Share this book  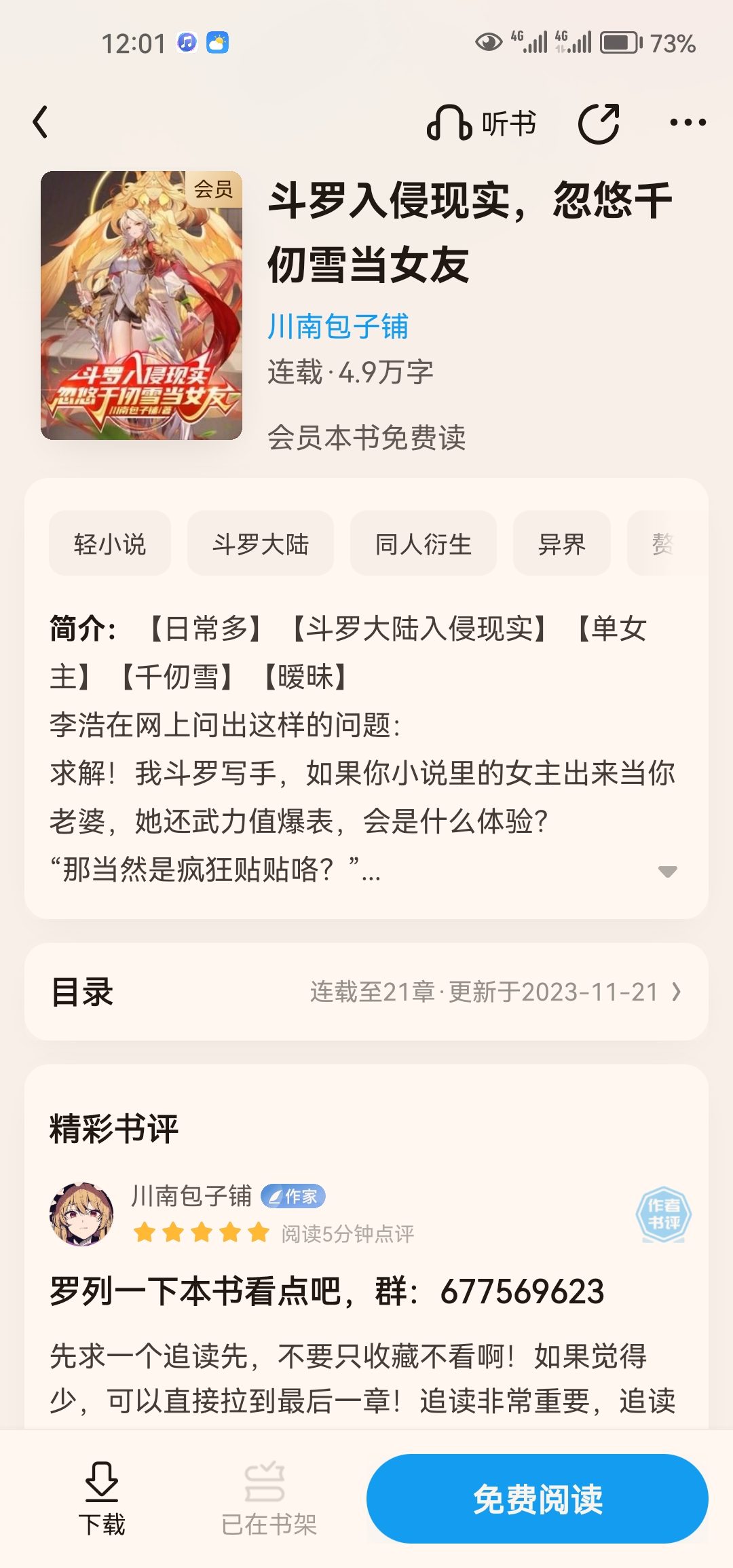click(x=599, y=123)
